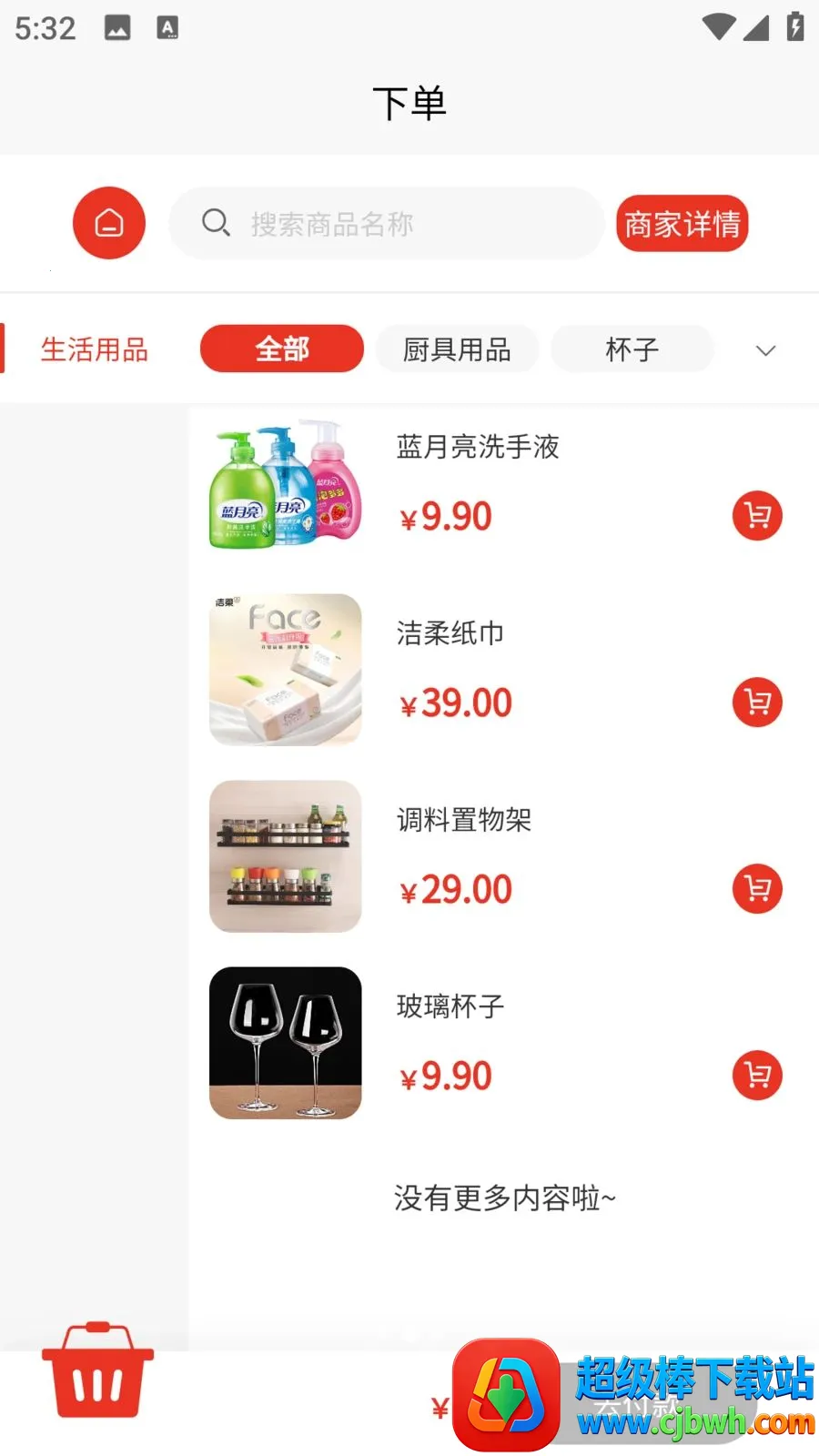
Task: Open the product name search box
Action: coord(387,223)
